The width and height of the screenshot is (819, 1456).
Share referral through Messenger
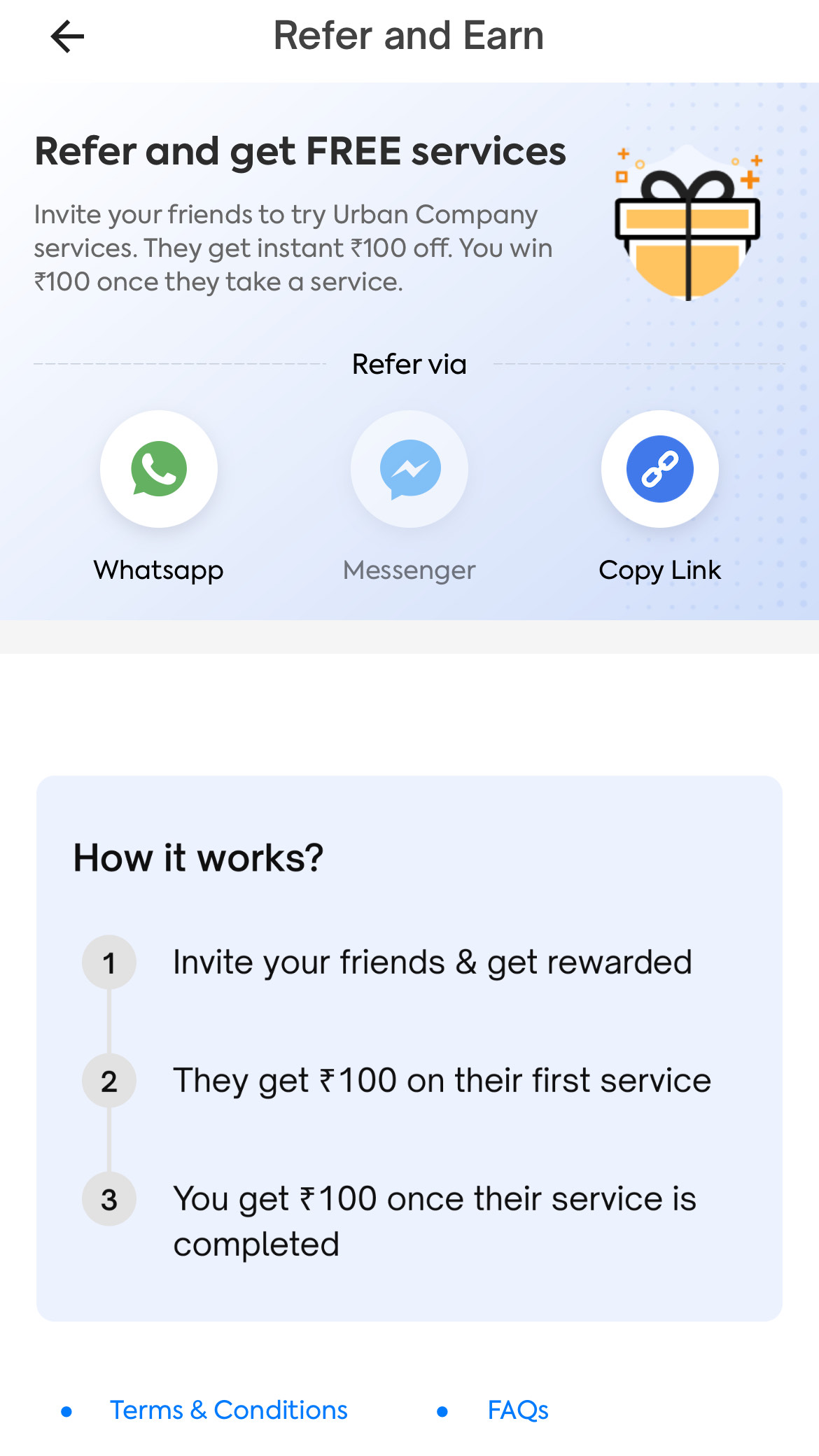409,469
